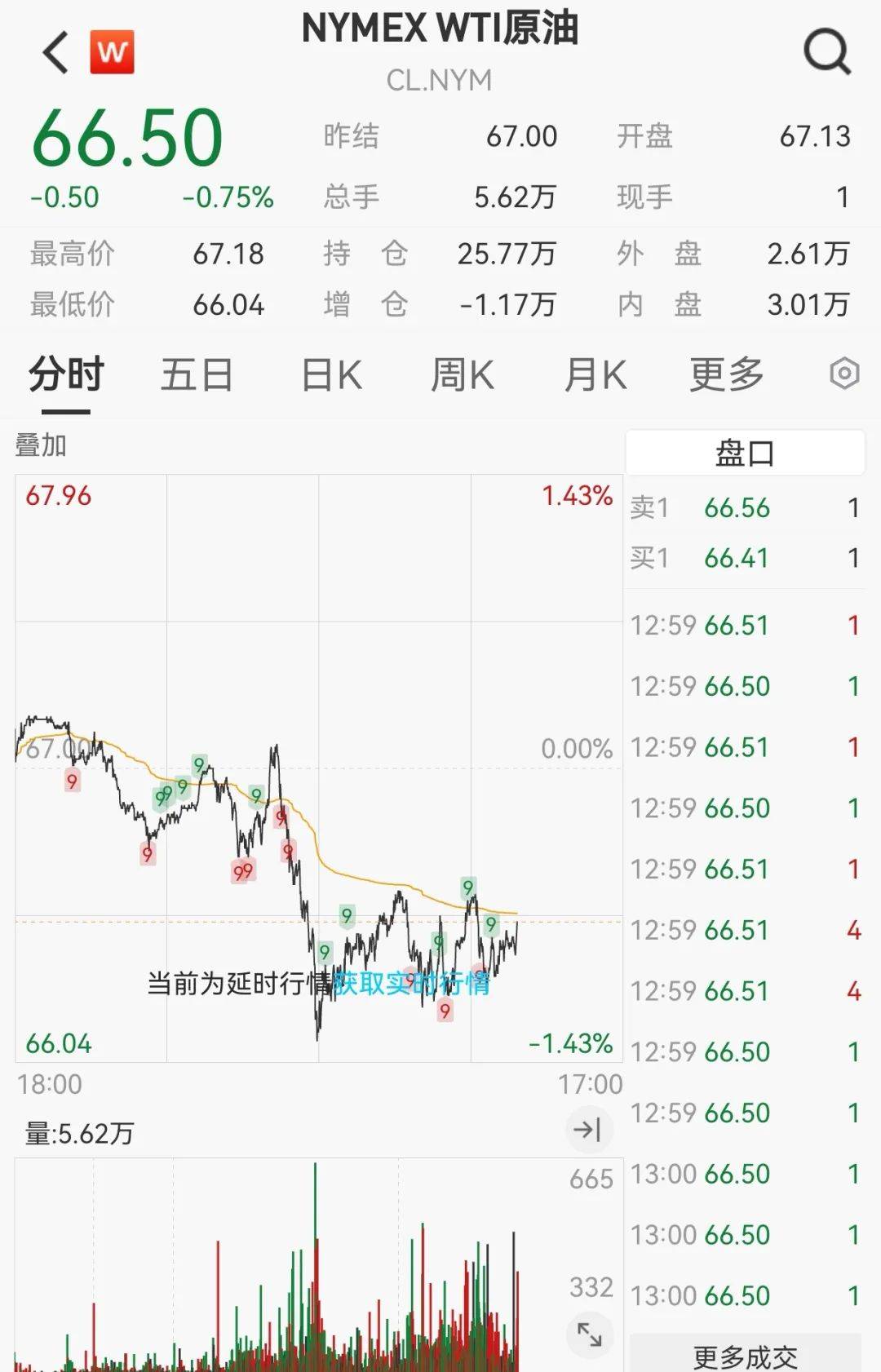Click the Wind app logo icon

tap(113, 52)
